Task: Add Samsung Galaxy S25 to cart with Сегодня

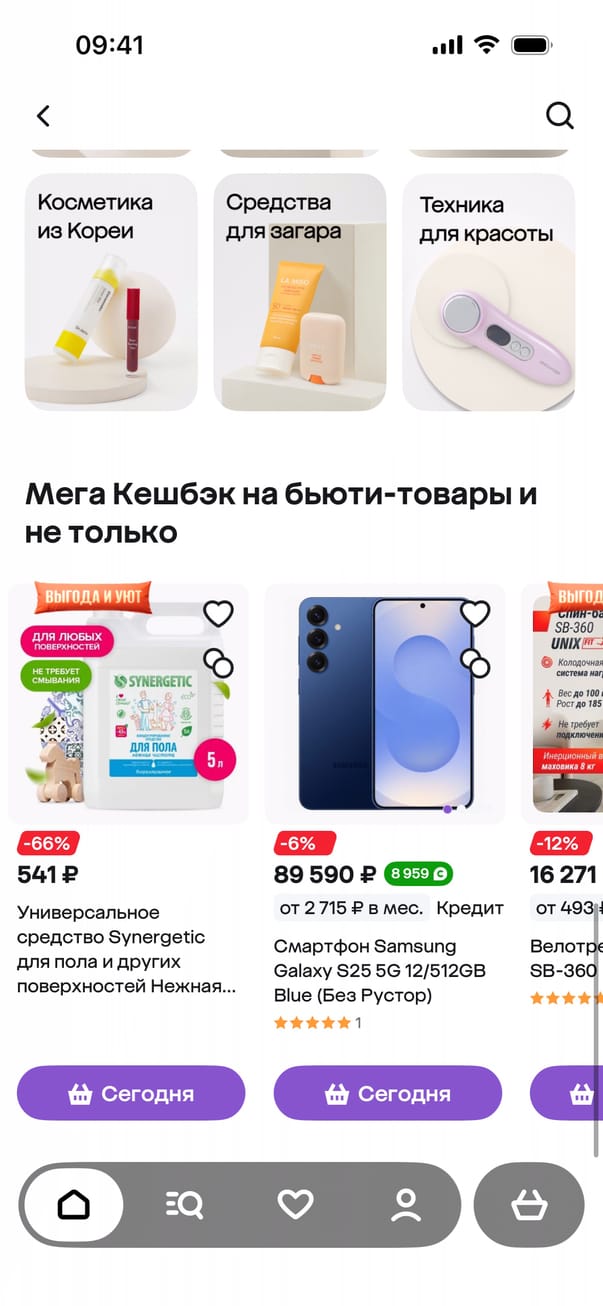Action: 388,1093
